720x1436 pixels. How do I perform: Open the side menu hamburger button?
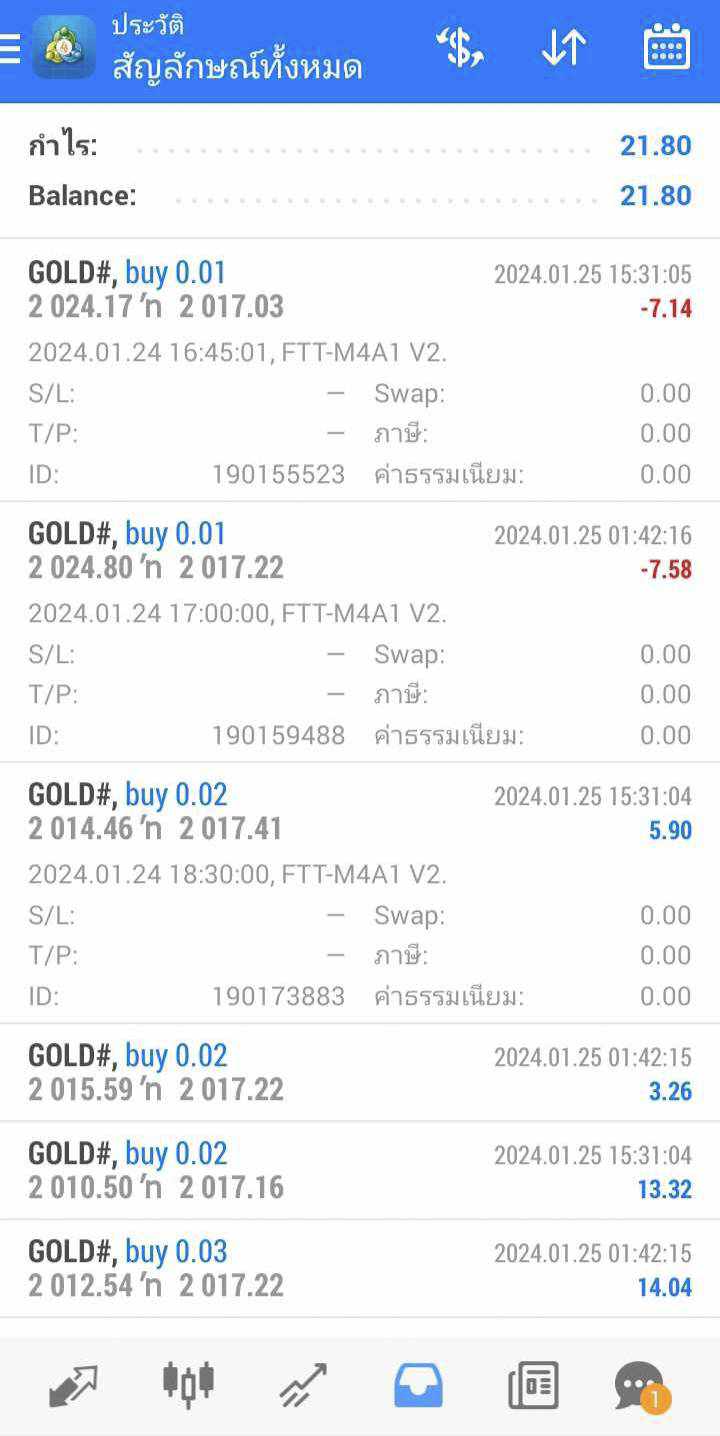(9, 48)
